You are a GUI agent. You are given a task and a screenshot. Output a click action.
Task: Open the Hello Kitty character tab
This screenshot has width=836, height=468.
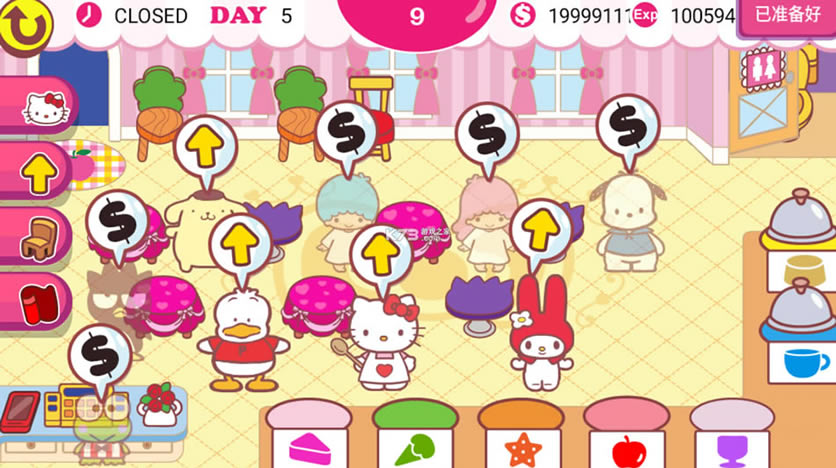pos(42,108)
